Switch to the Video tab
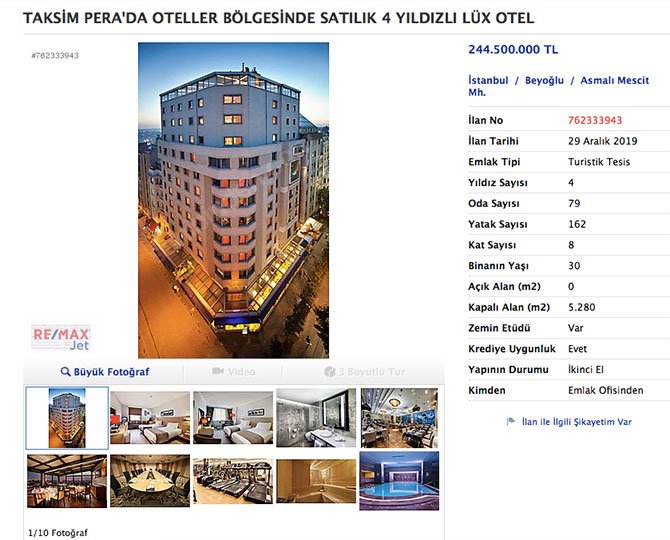 233,371
